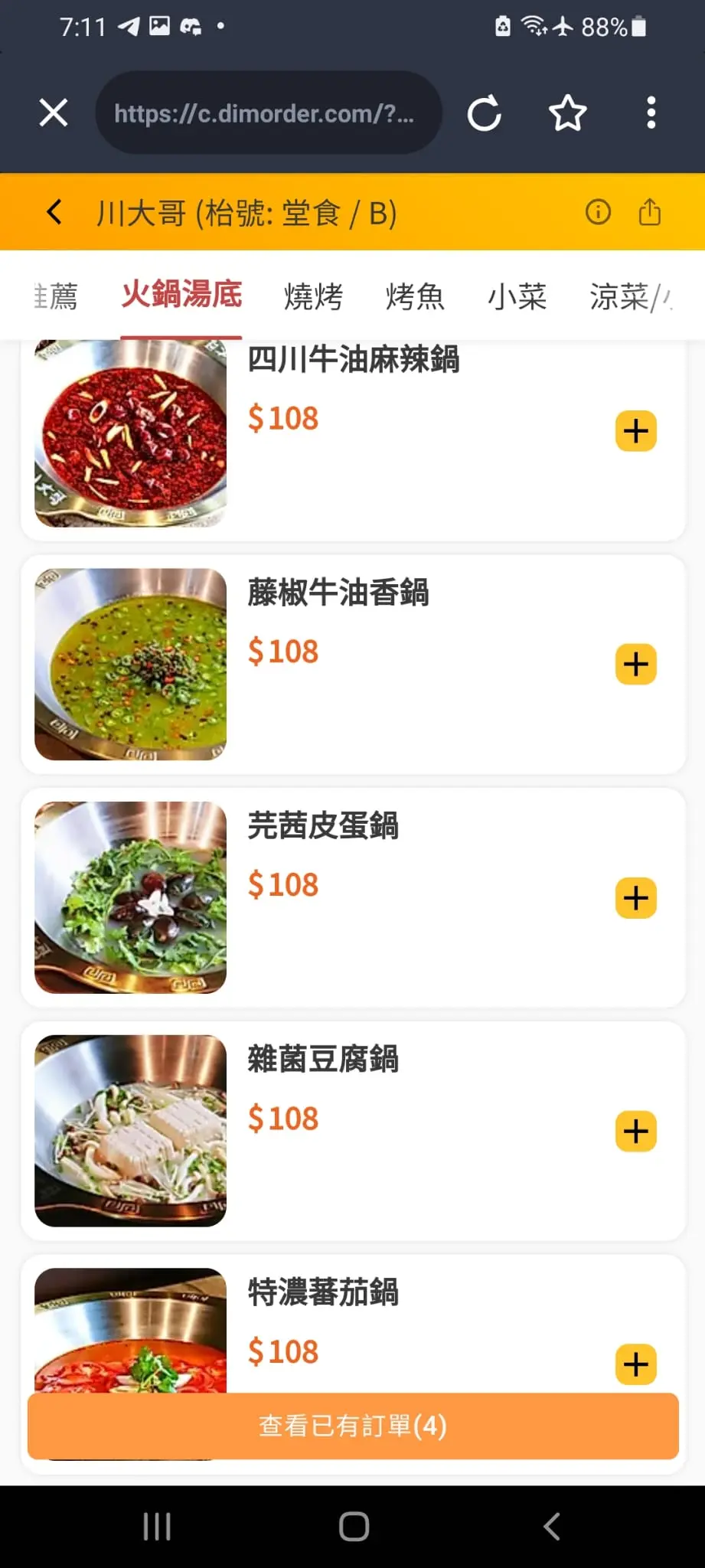Open the restaurant info icon
The image size is (705, 1568).
598,212
